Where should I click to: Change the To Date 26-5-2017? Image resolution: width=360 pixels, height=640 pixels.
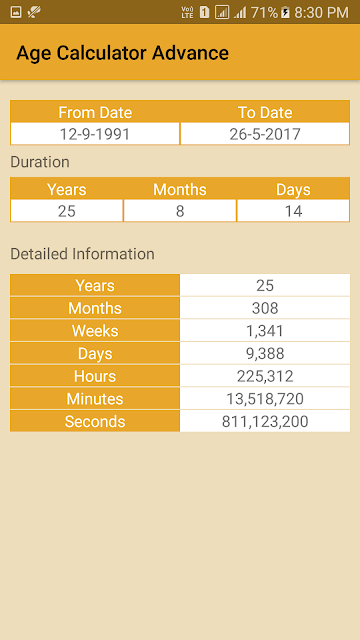(265, 134)
